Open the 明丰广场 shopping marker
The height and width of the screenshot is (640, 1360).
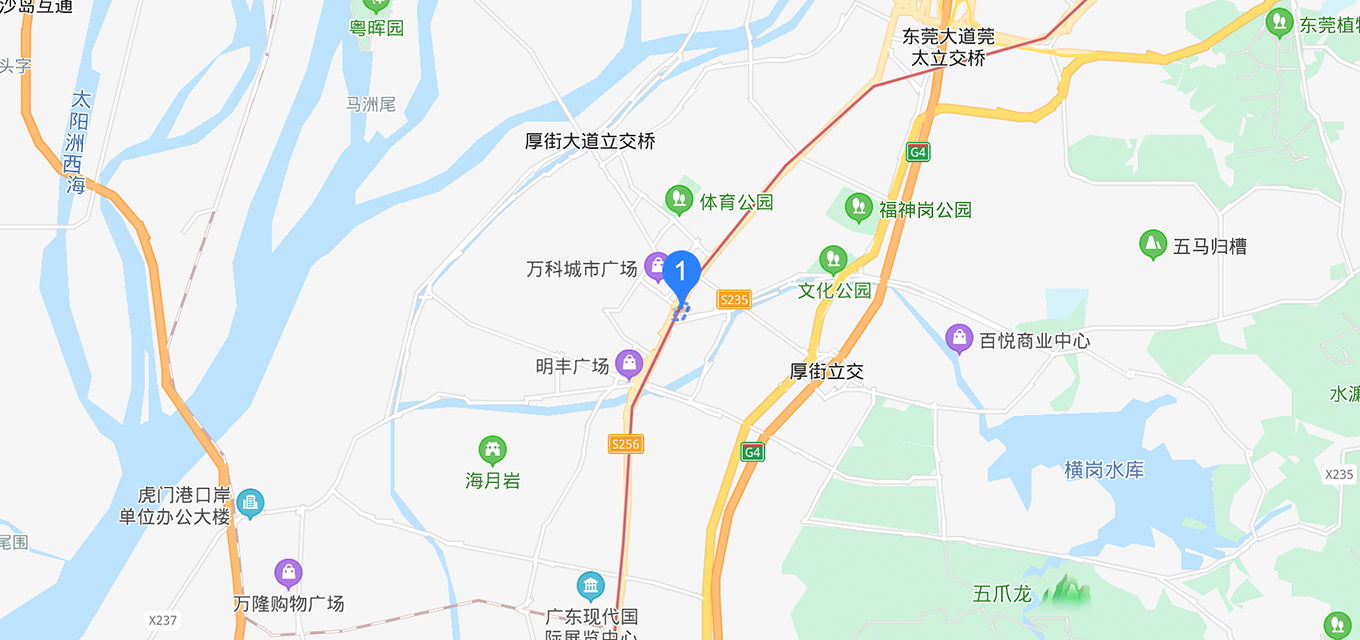pyautogui.click(x=629, y=364)
